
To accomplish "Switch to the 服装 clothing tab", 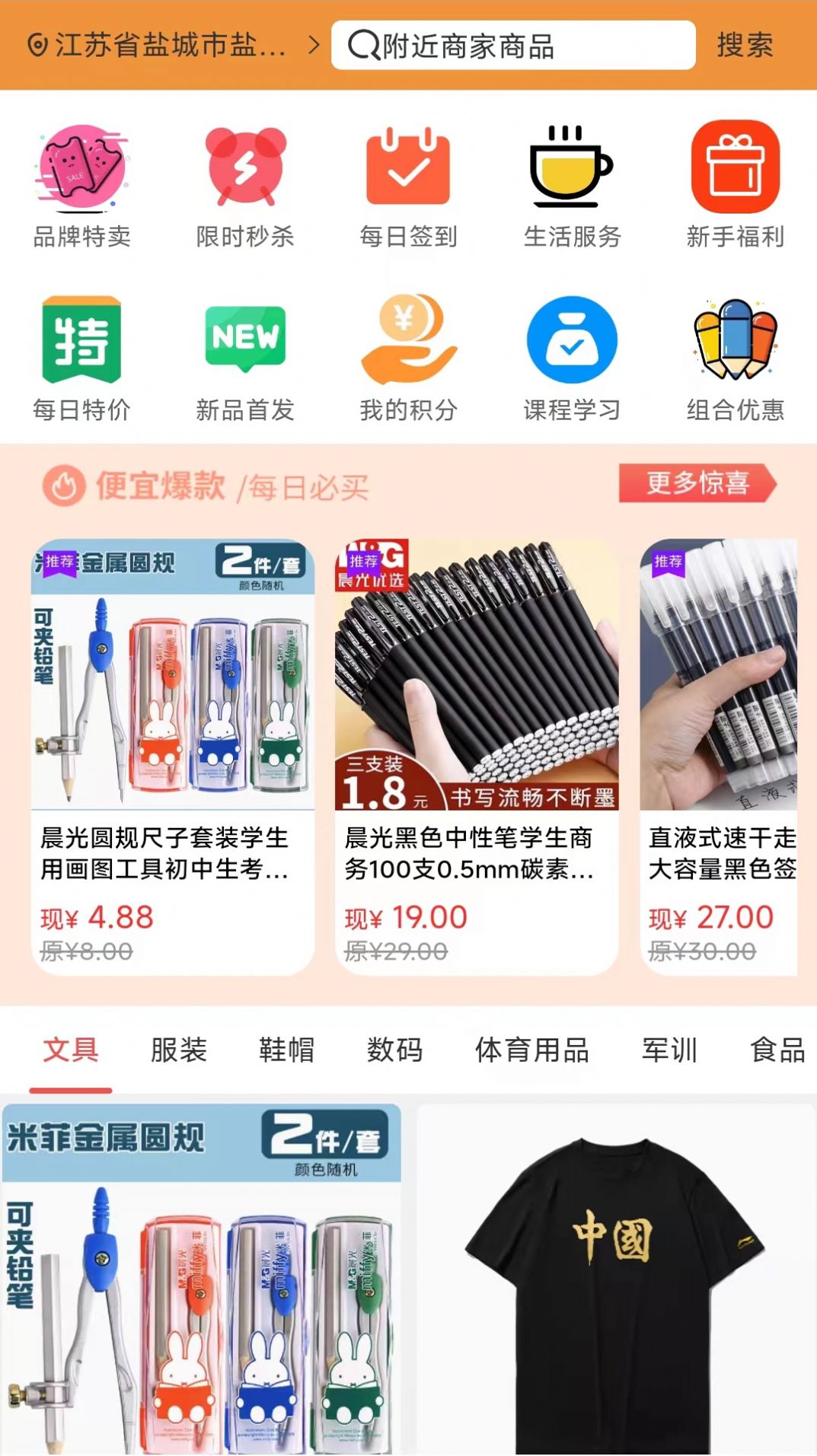I will pos(178,1050).
